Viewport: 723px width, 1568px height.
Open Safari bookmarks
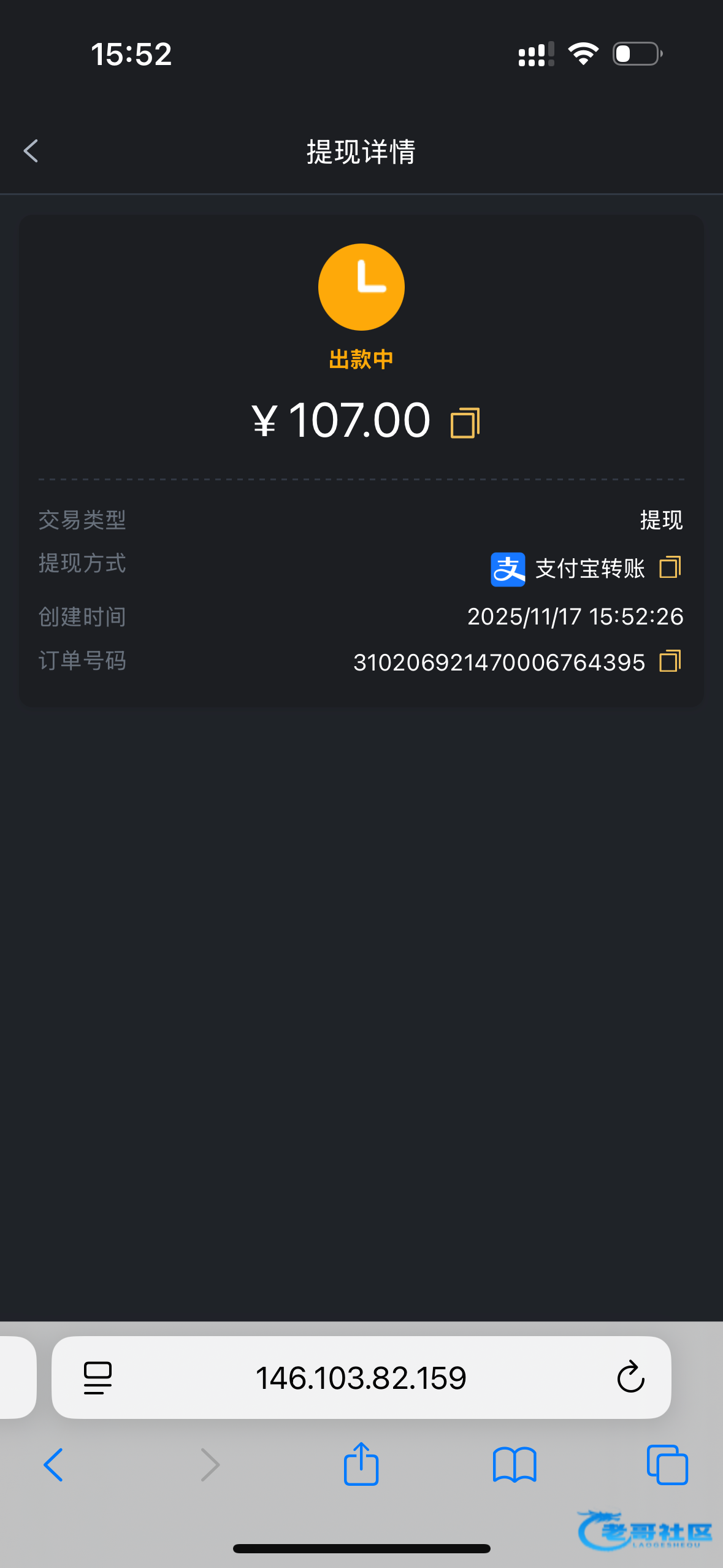pyautogui.click(x=515, y=1465)
